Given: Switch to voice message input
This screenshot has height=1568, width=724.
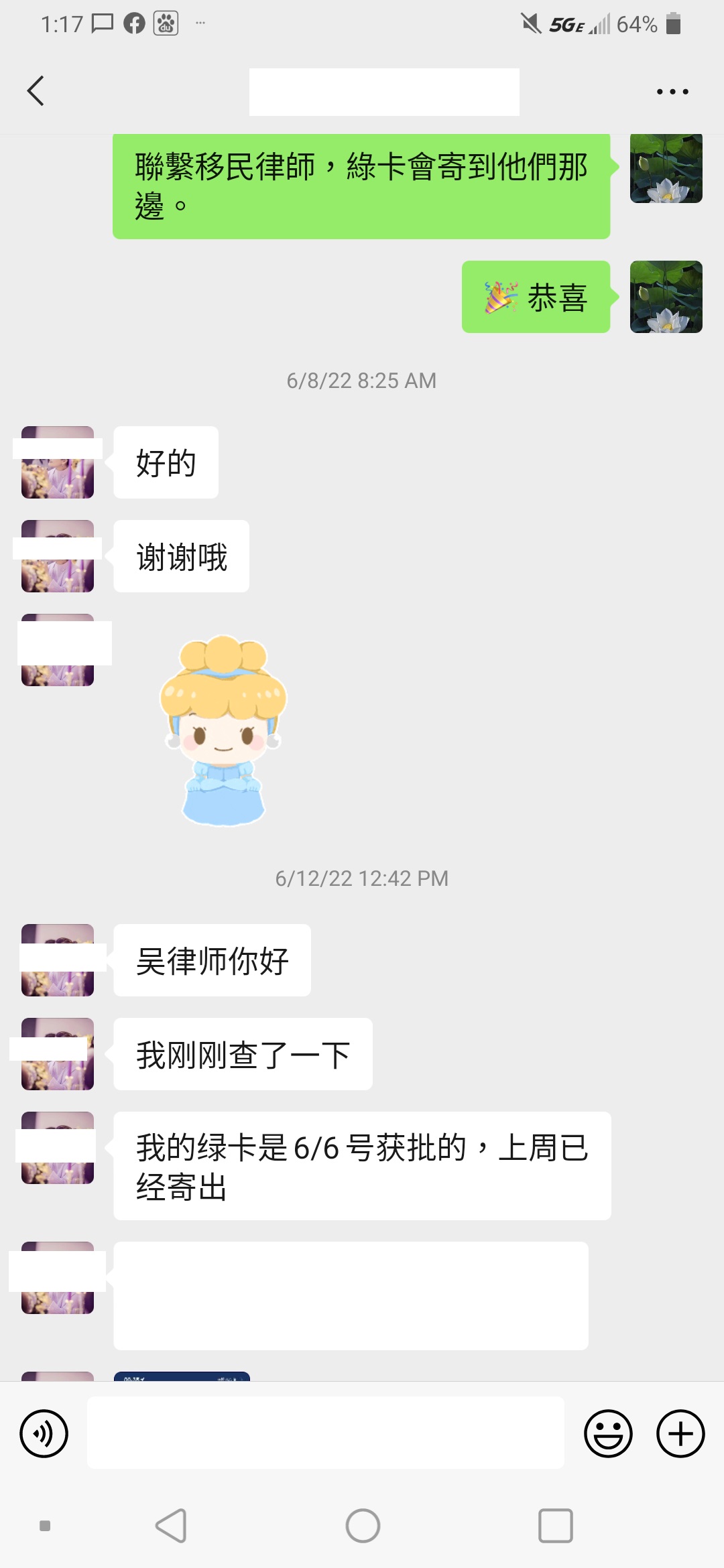Looking at the screenshot, I should coord(44,1433).
